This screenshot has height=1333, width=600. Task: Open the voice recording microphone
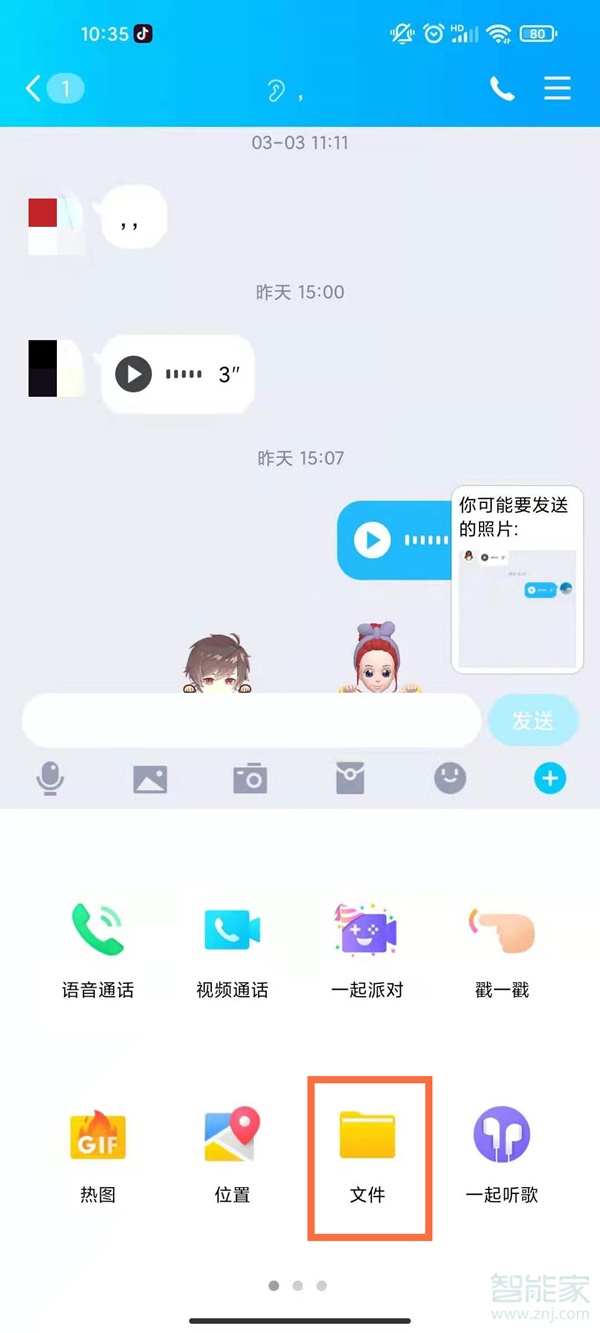coord(50,778)
